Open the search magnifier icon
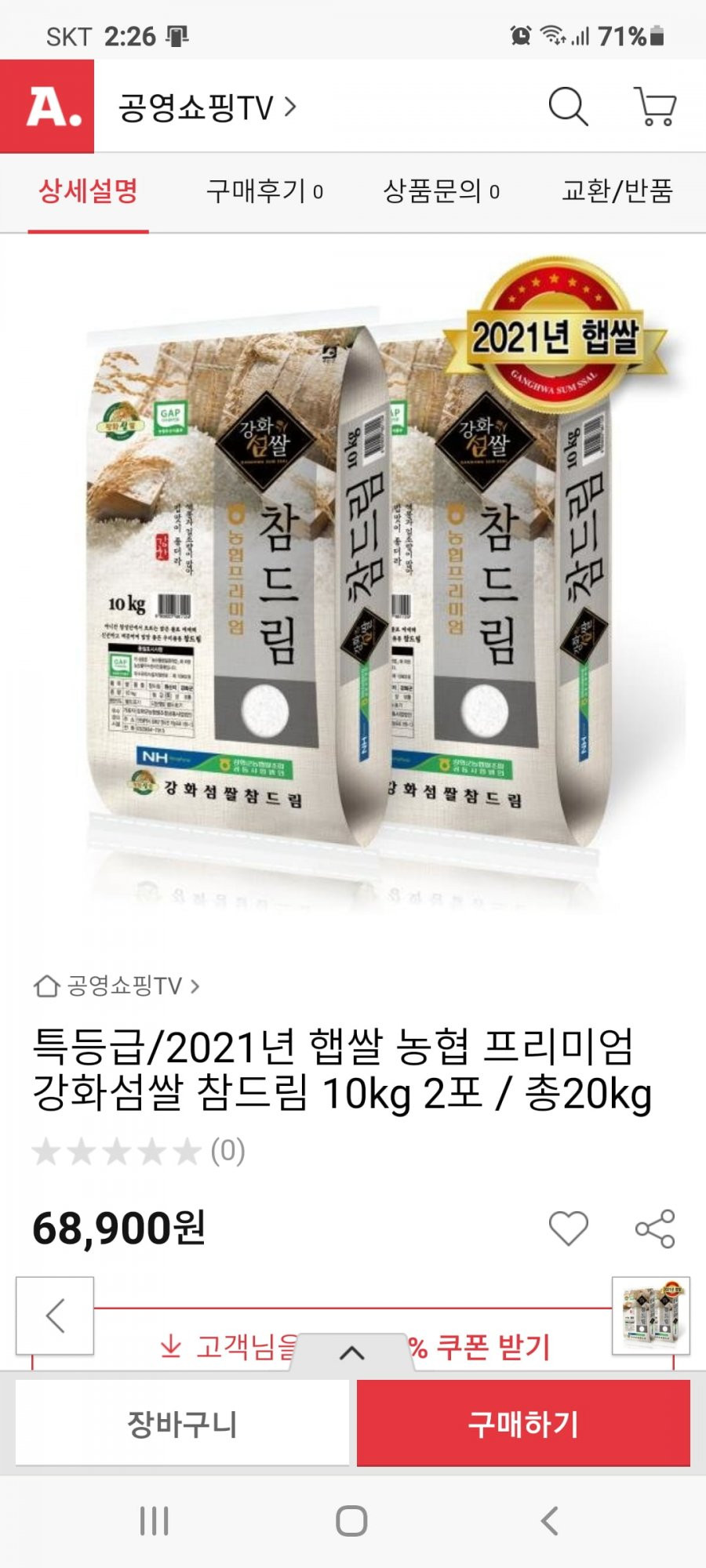This screenshot has width=706, height=1568. [568, 106]
